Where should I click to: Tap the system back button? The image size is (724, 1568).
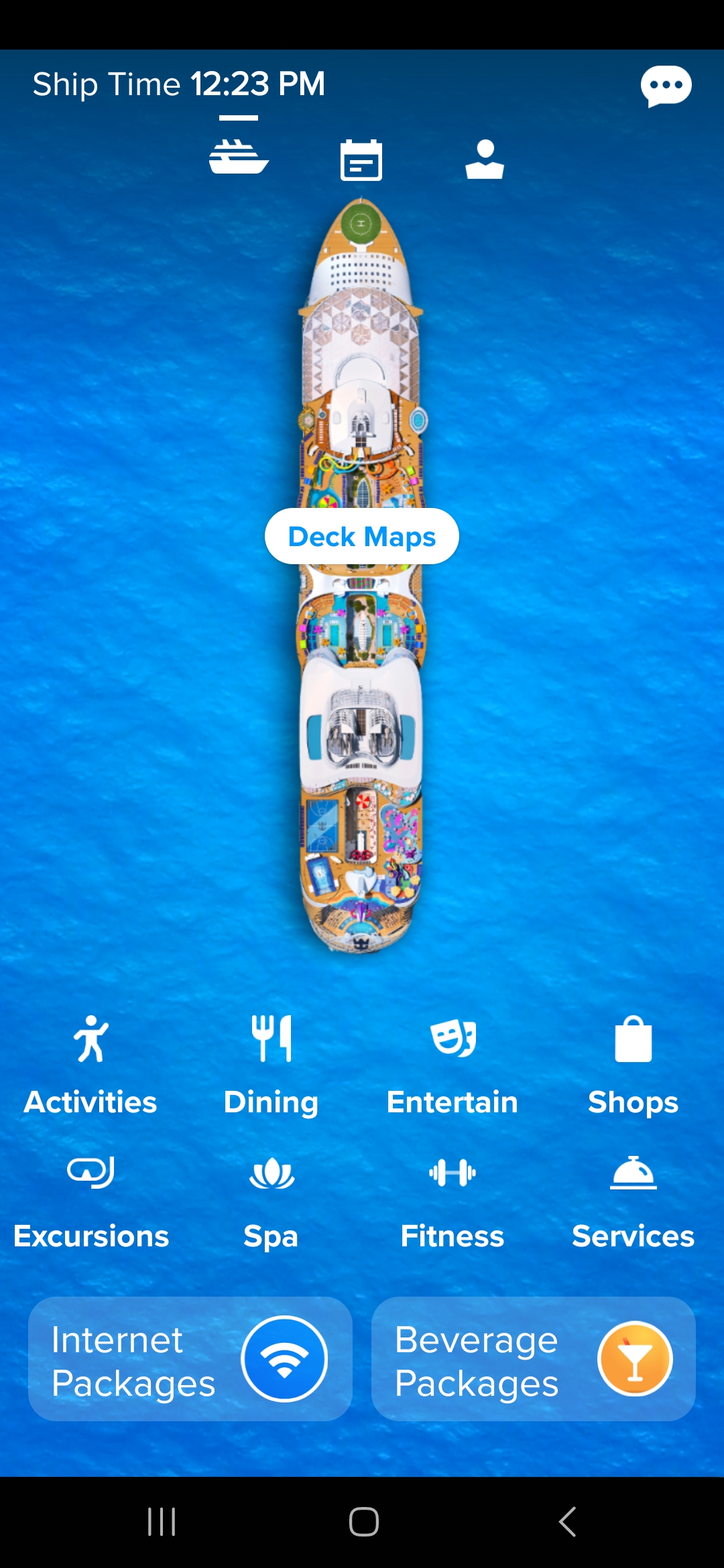[x=567, y=1522]
